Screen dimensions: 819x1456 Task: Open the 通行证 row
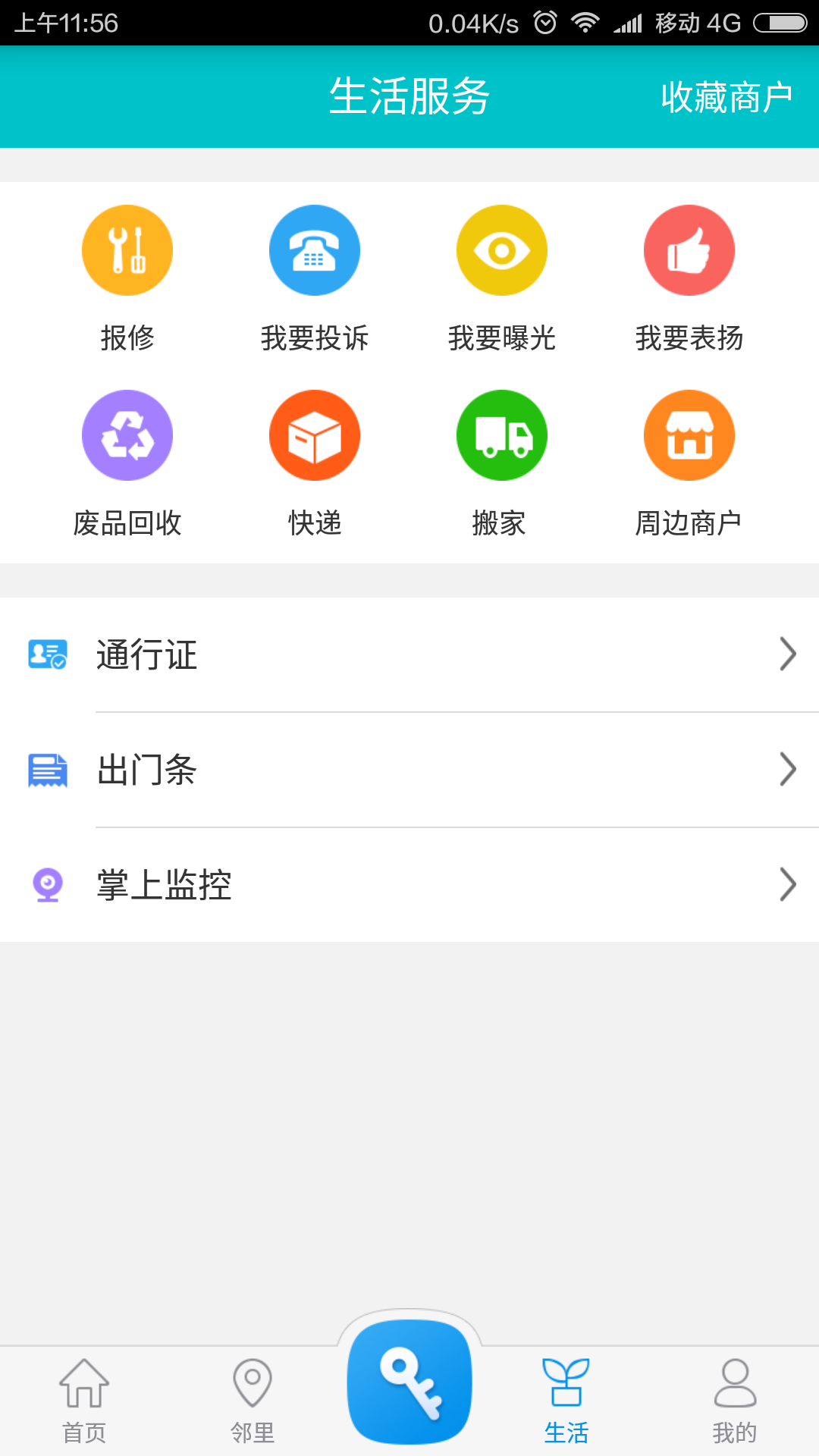(409, 654)
